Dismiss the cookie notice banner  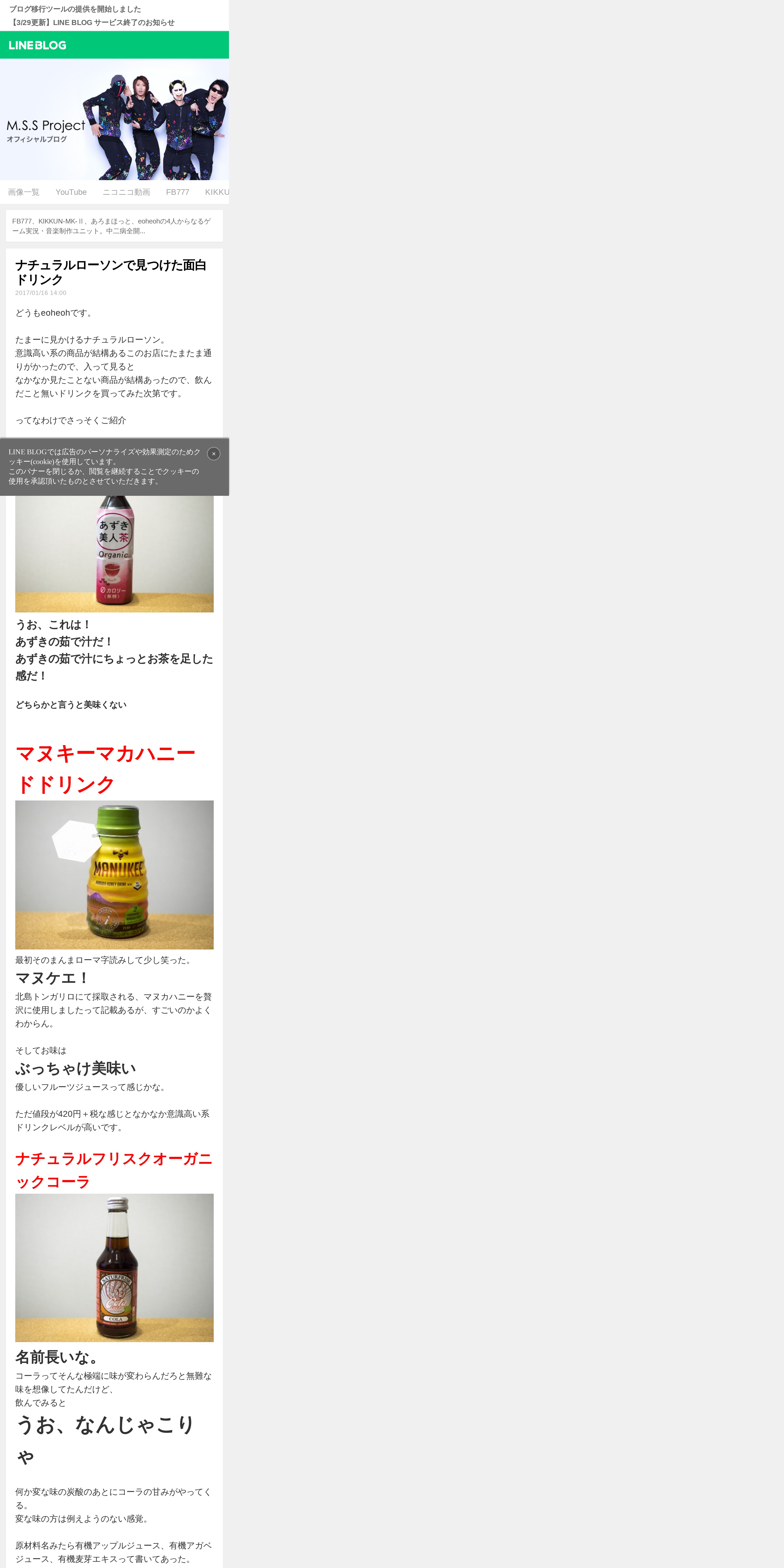click(214, 453)
